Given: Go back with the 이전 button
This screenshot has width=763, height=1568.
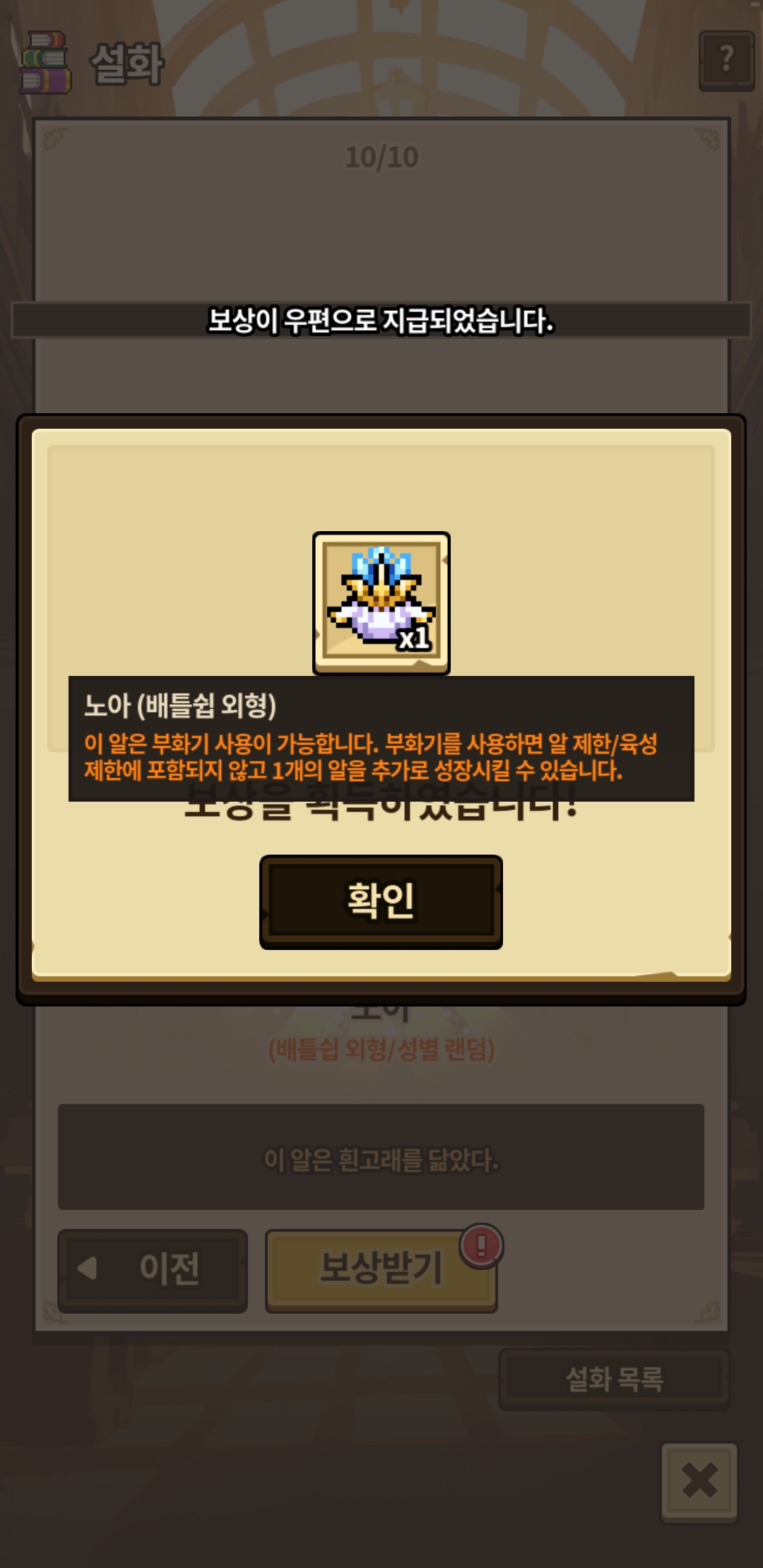Looking at the screenshot, I should (153, 1271).
